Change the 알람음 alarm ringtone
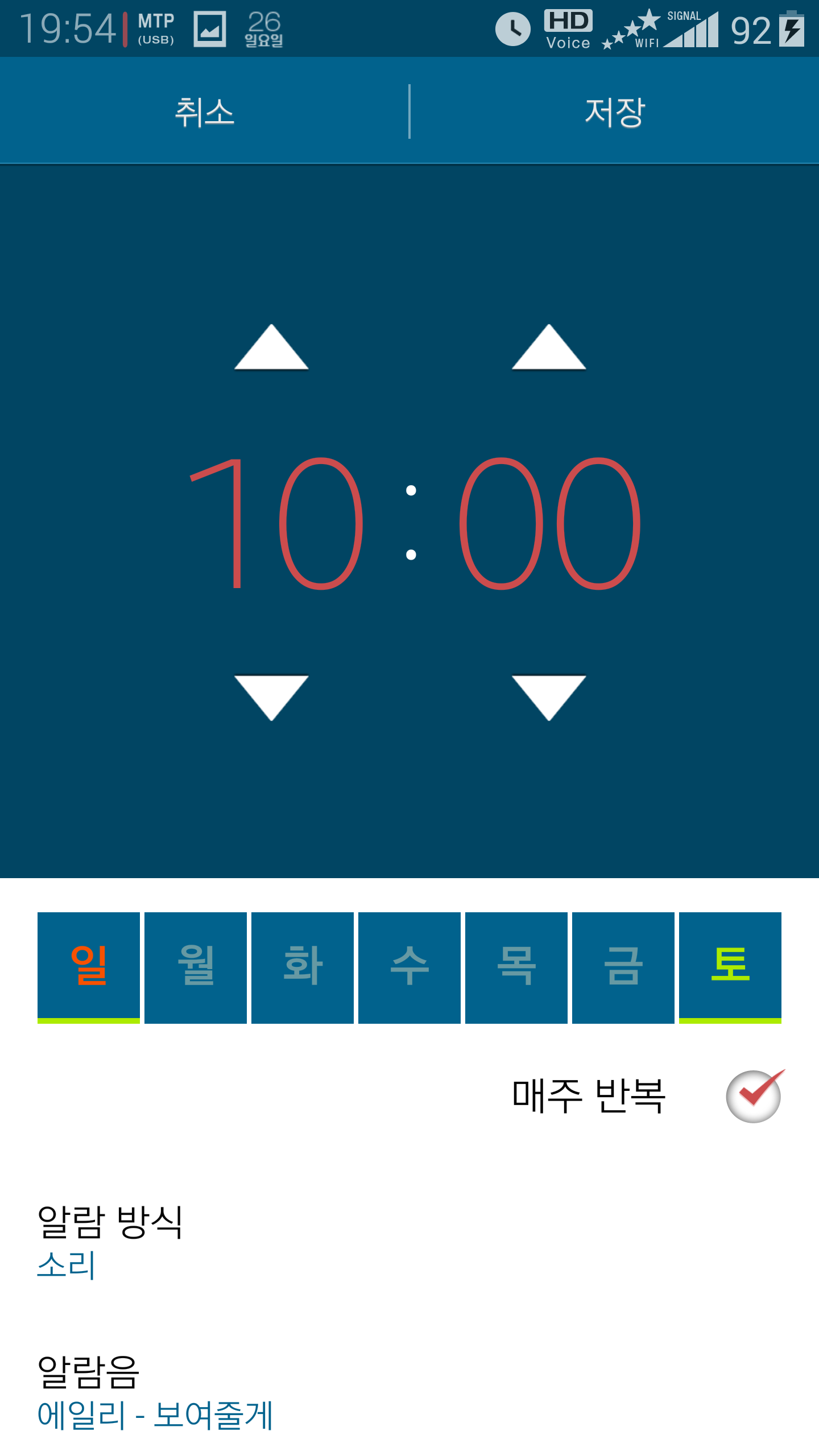 point(155,1393)
